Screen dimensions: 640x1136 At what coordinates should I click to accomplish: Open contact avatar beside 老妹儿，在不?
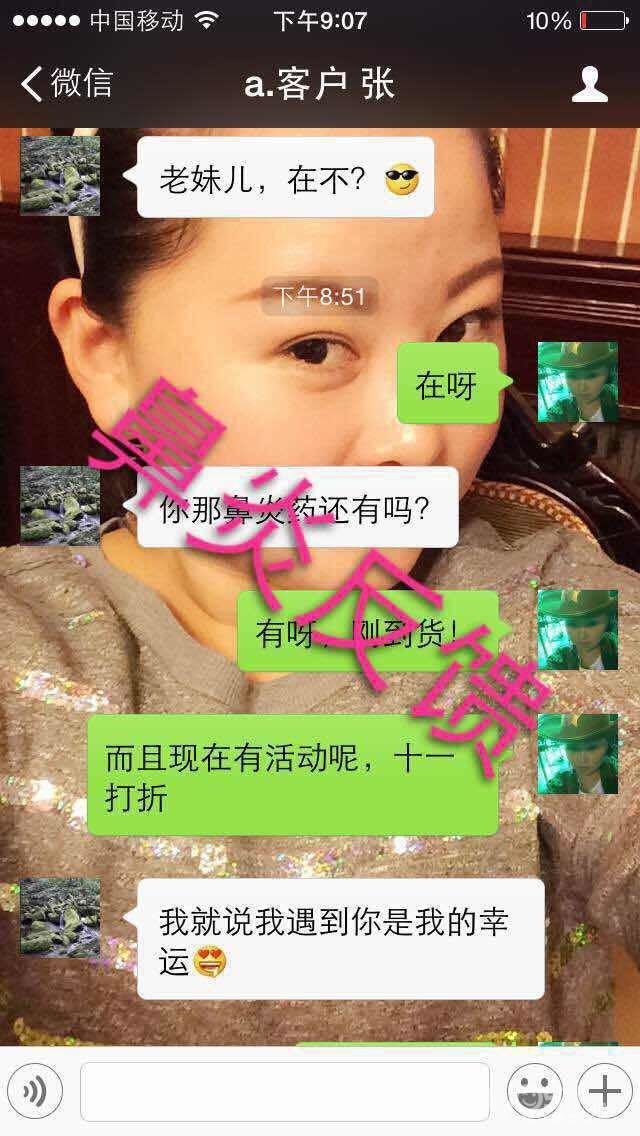pyautogui.click(x=60, y=176)
